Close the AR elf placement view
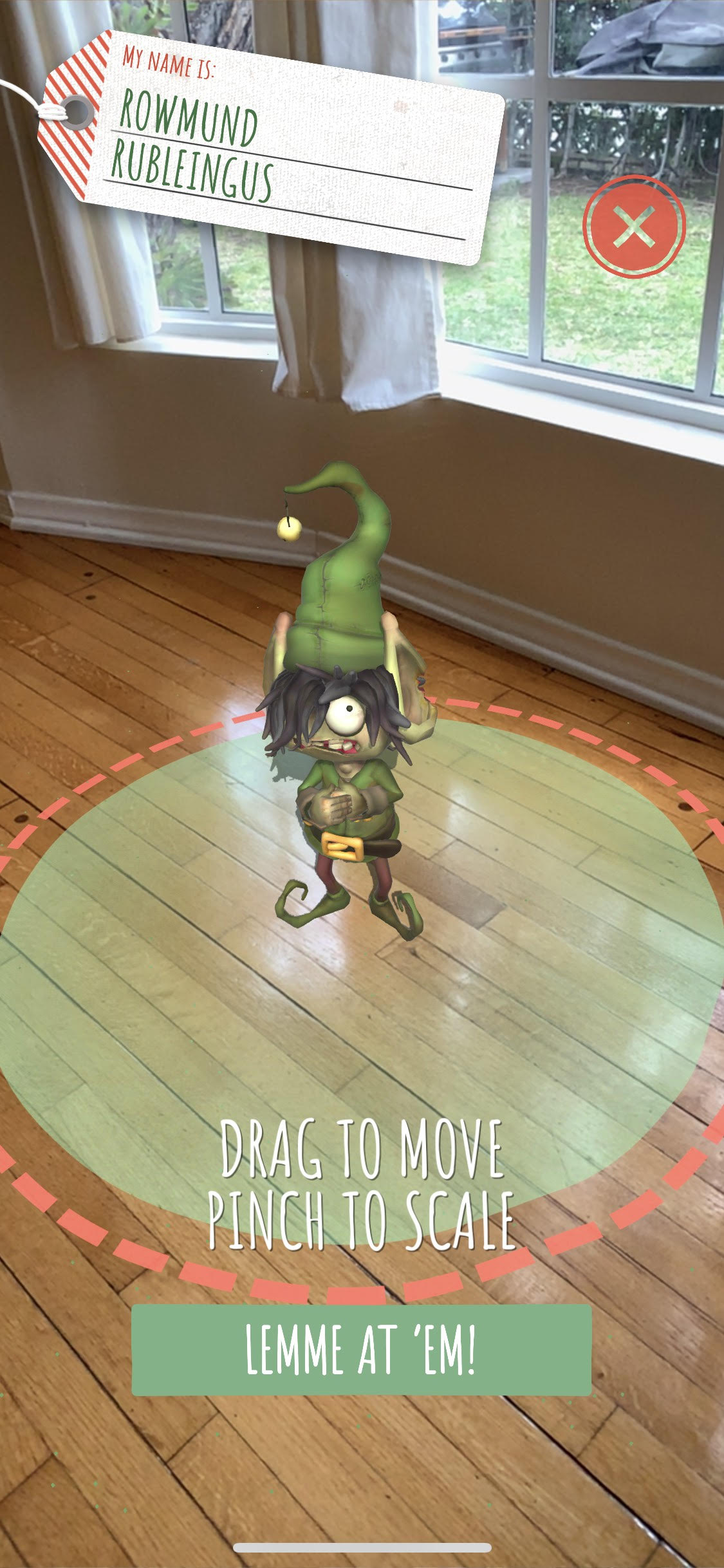This screenshot has width=724, height=1568. click(634, 227)
